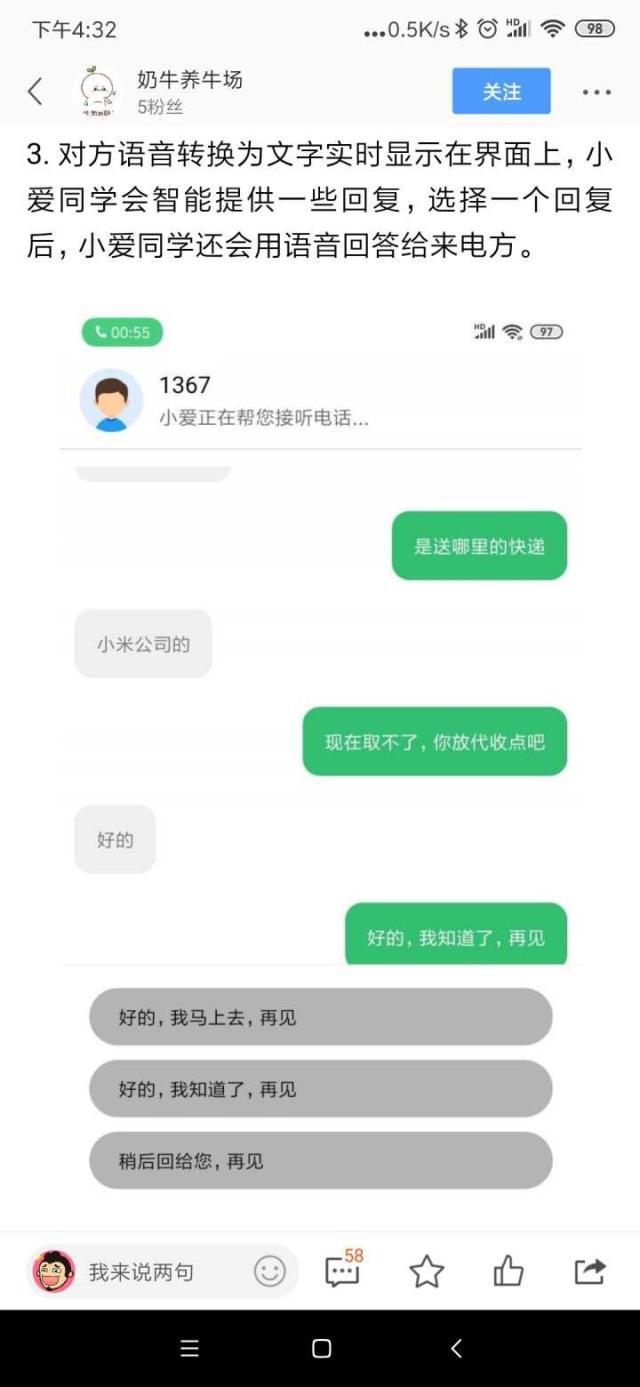
Task: View the 58 comments
Action: point(343,1269)
